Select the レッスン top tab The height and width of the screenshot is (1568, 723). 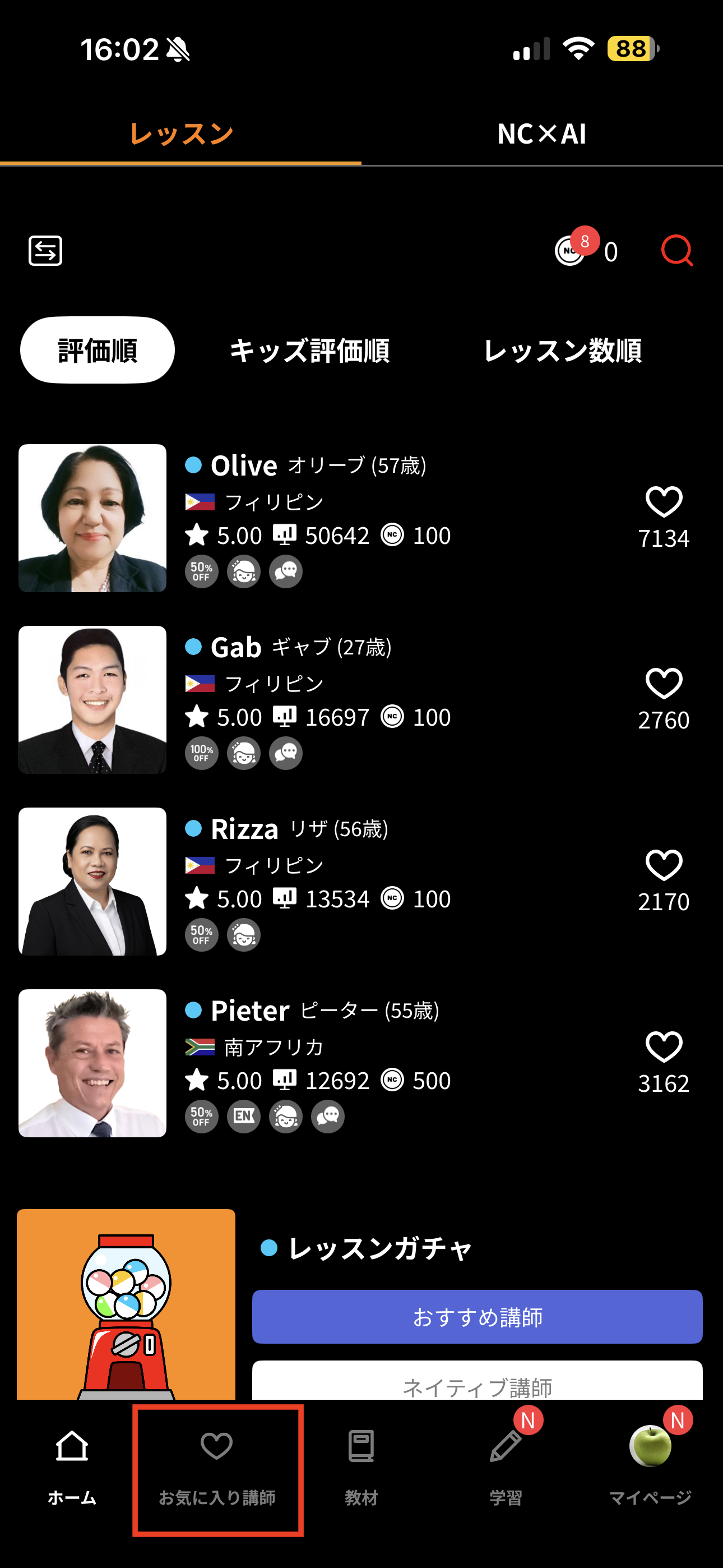[x=180, y=133]
